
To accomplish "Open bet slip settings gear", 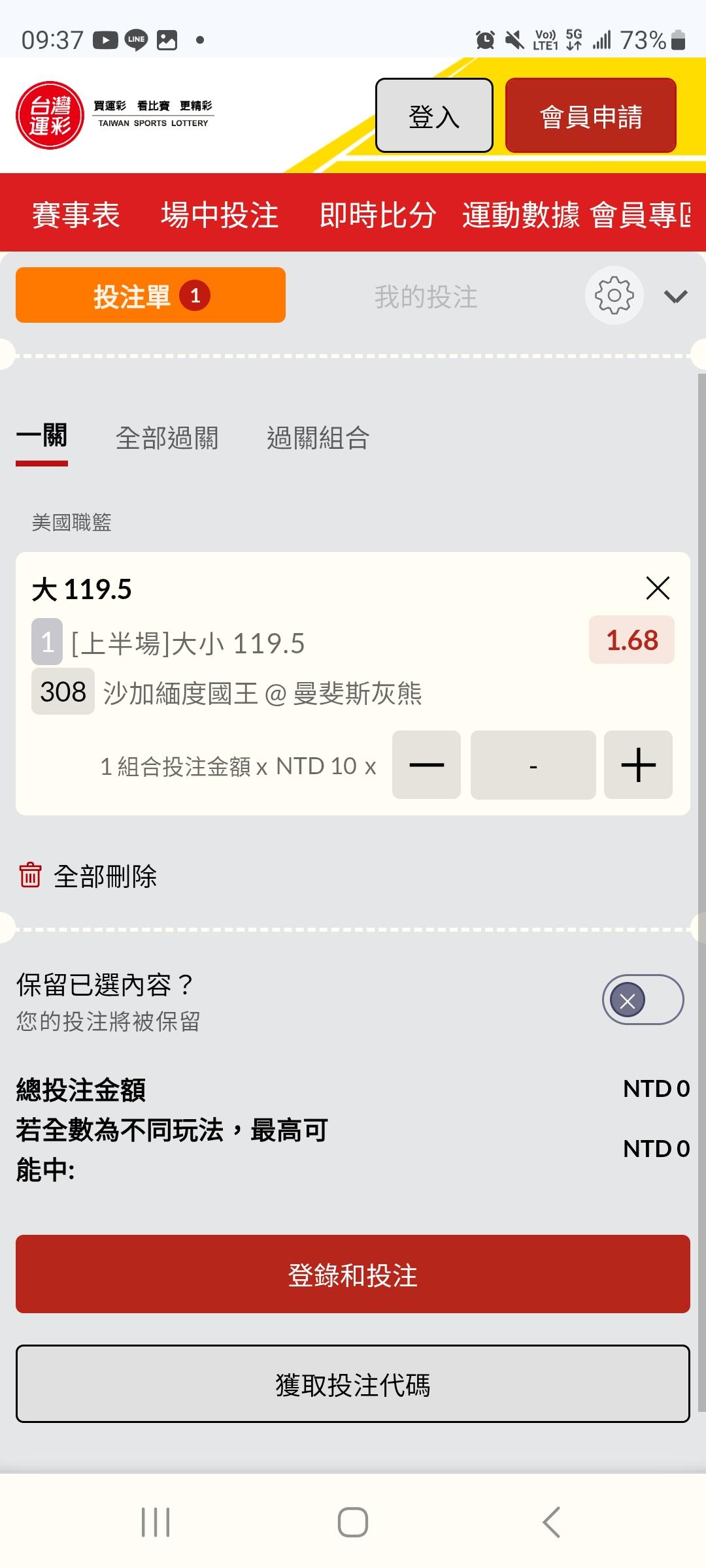I will (614, 295).
